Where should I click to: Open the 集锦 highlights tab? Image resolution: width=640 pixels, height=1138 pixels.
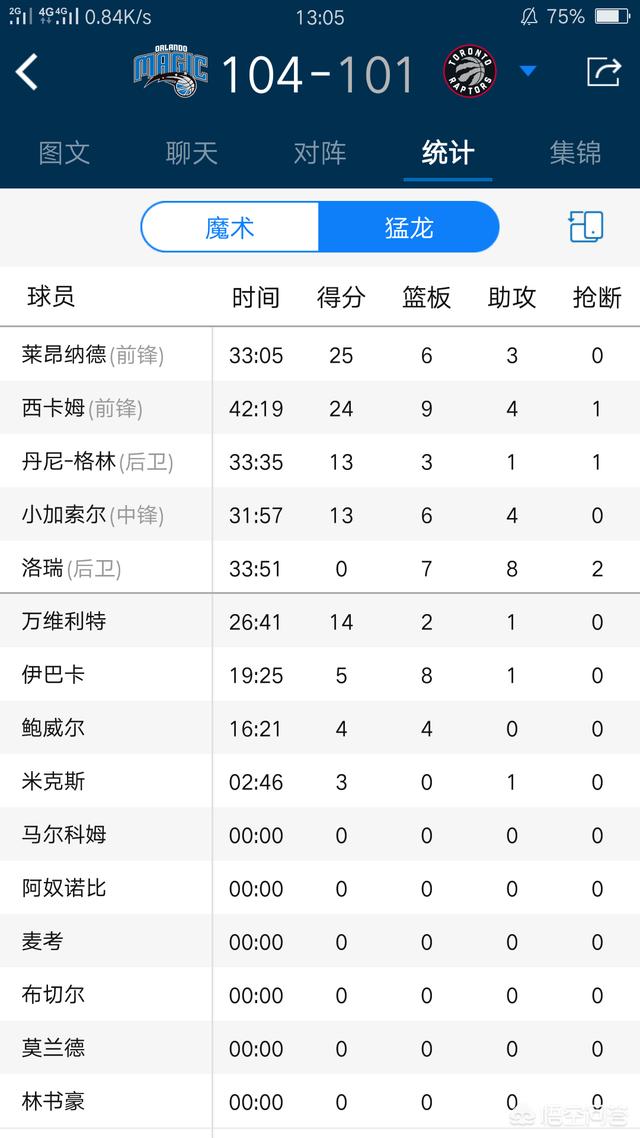(575, 153)
